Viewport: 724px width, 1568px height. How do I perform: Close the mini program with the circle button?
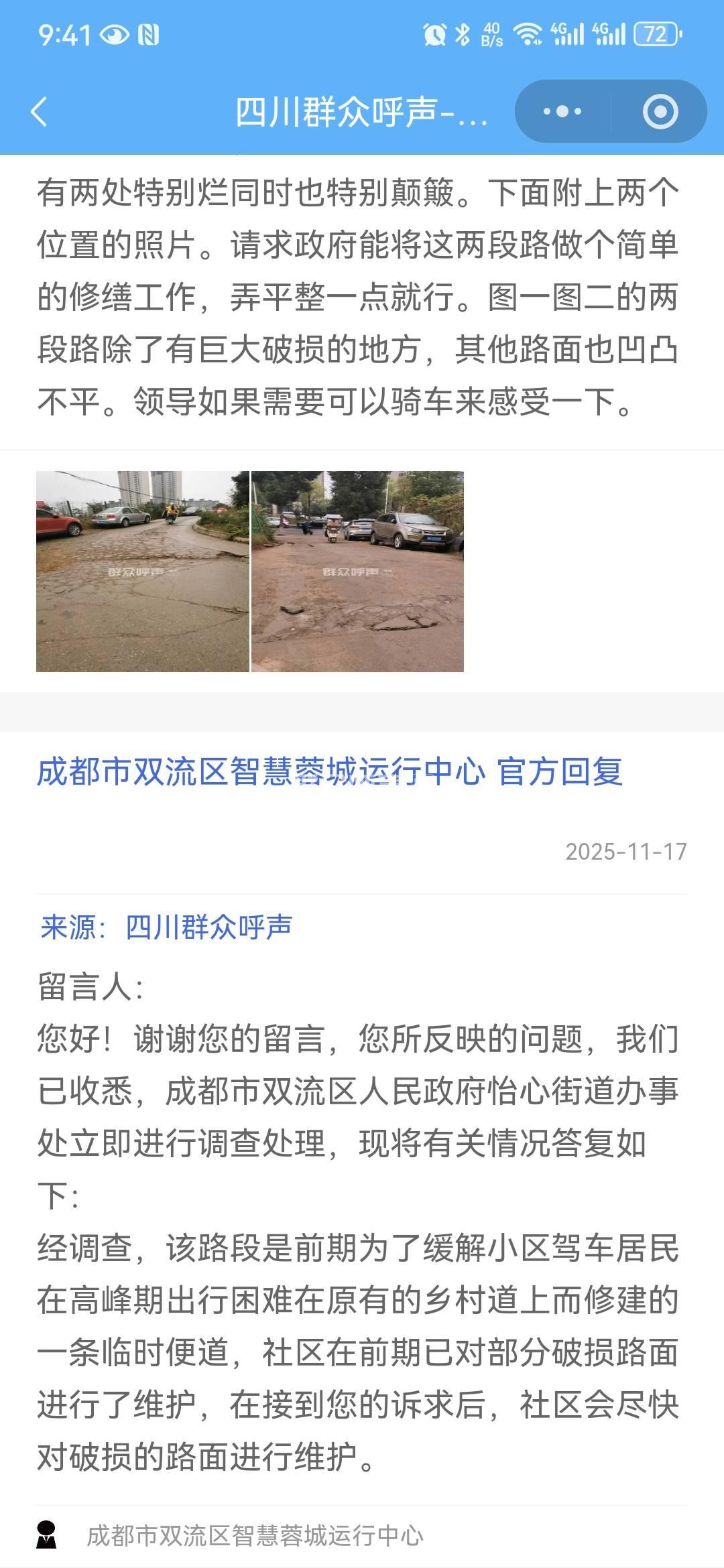[x=660, y=111]
